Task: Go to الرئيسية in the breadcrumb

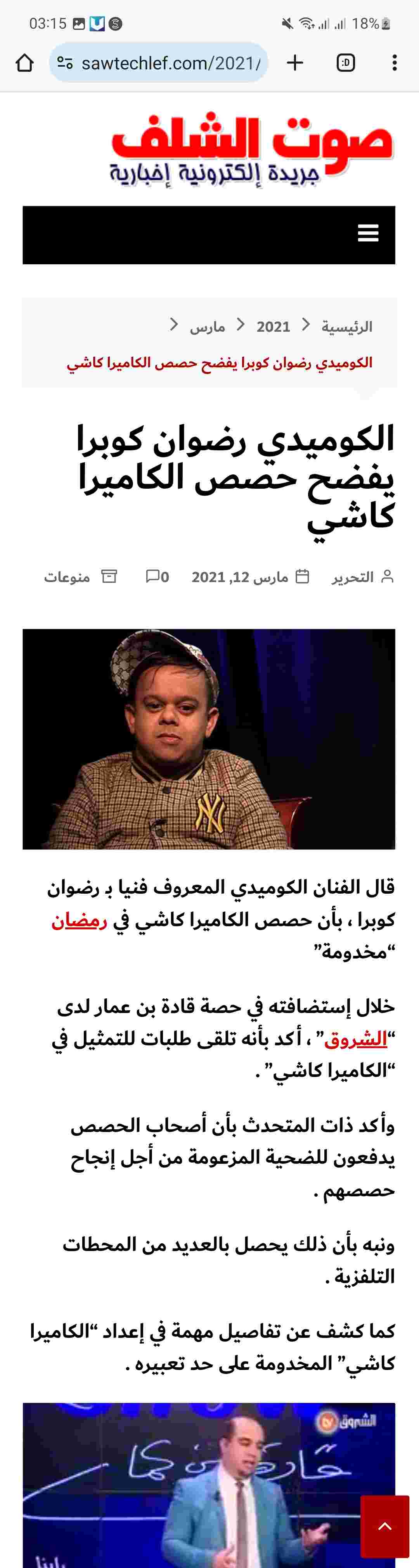Action: (x=346, y=327)
